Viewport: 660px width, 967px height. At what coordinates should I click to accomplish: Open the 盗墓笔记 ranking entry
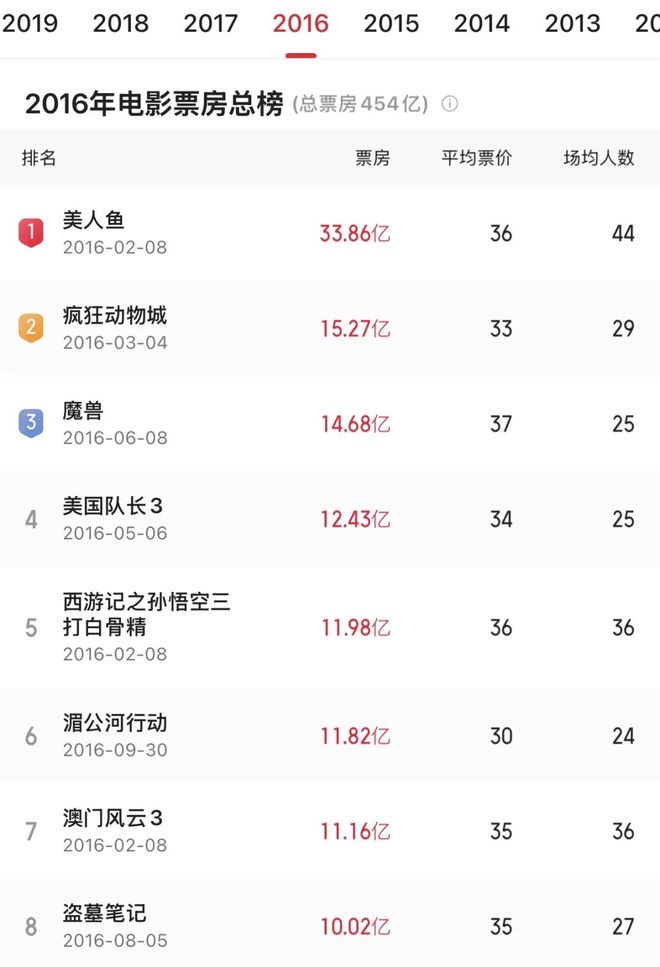104,913
